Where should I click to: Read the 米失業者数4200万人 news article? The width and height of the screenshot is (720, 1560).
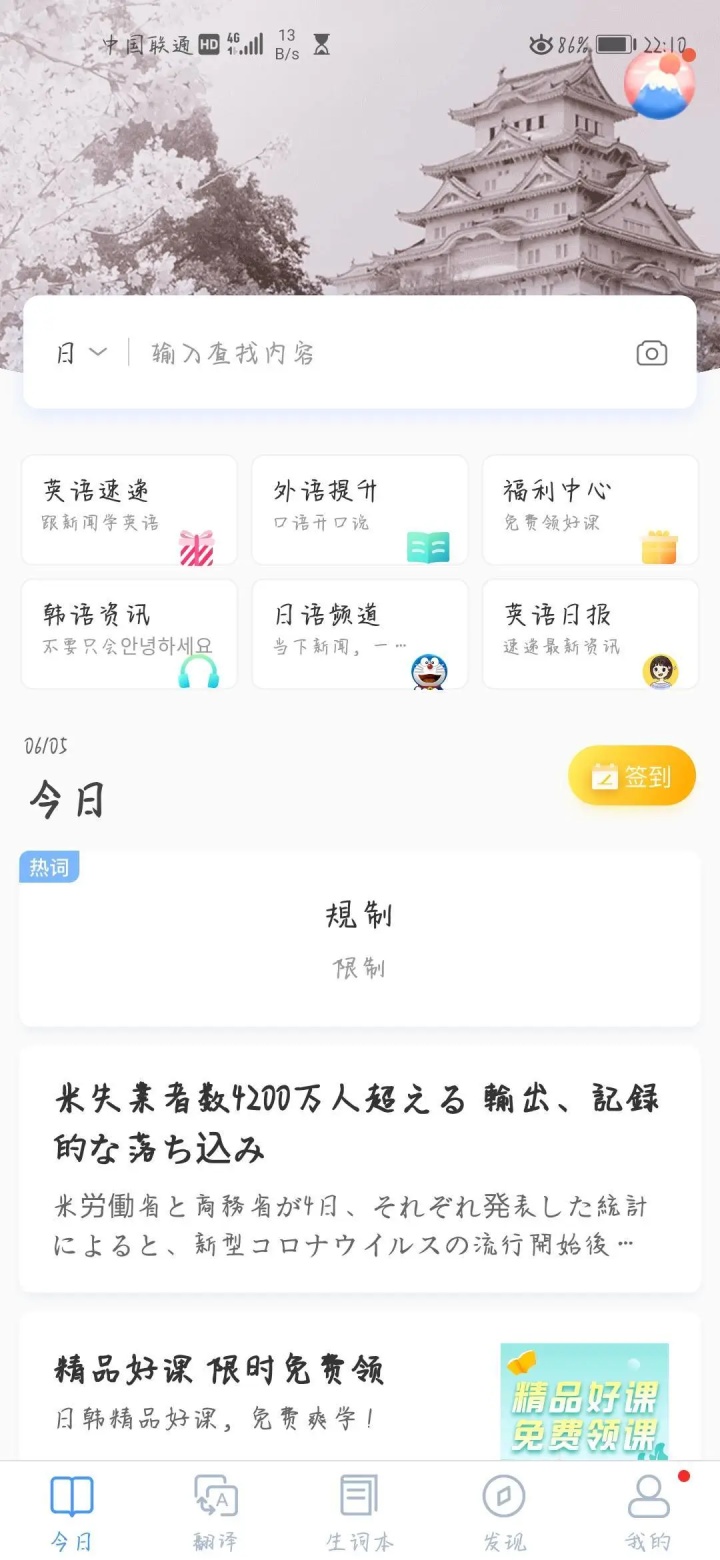360,1168
